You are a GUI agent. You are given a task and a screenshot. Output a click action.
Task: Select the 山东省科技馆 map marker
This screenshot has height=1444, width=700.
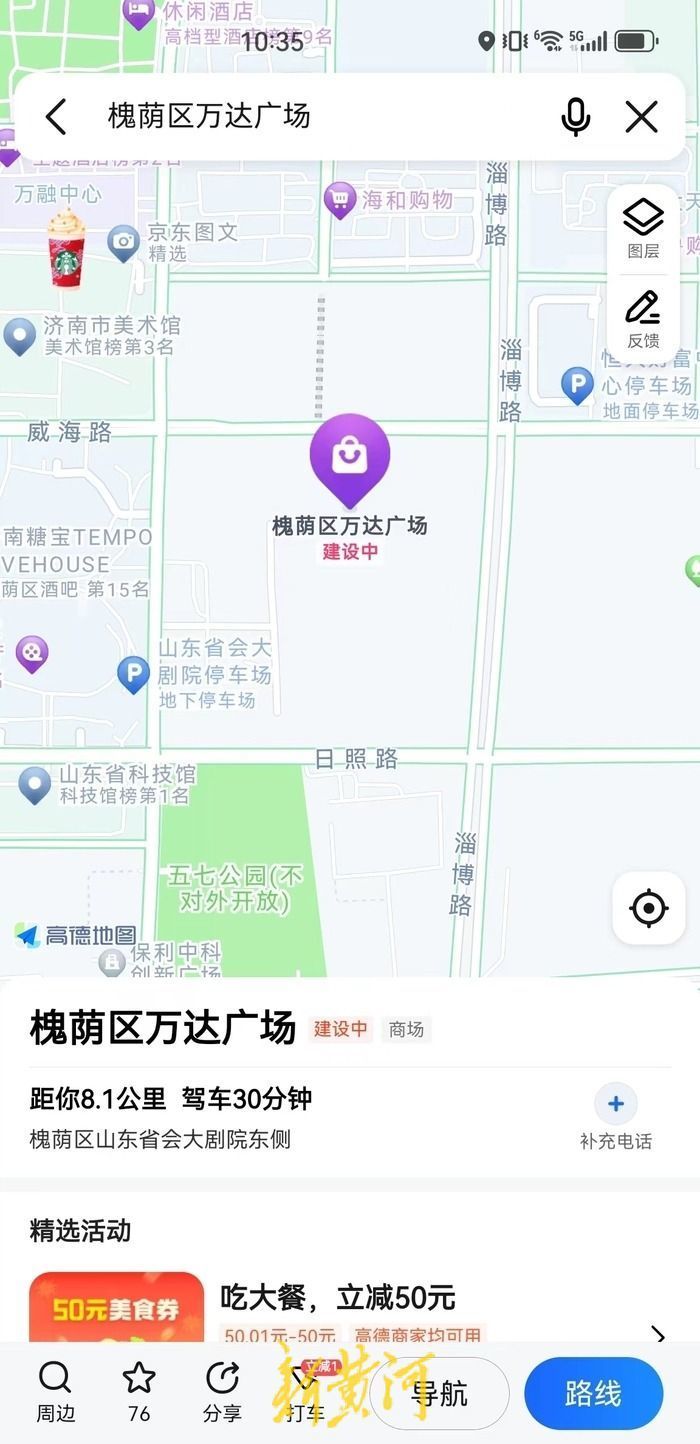click(x=34, y=784)
